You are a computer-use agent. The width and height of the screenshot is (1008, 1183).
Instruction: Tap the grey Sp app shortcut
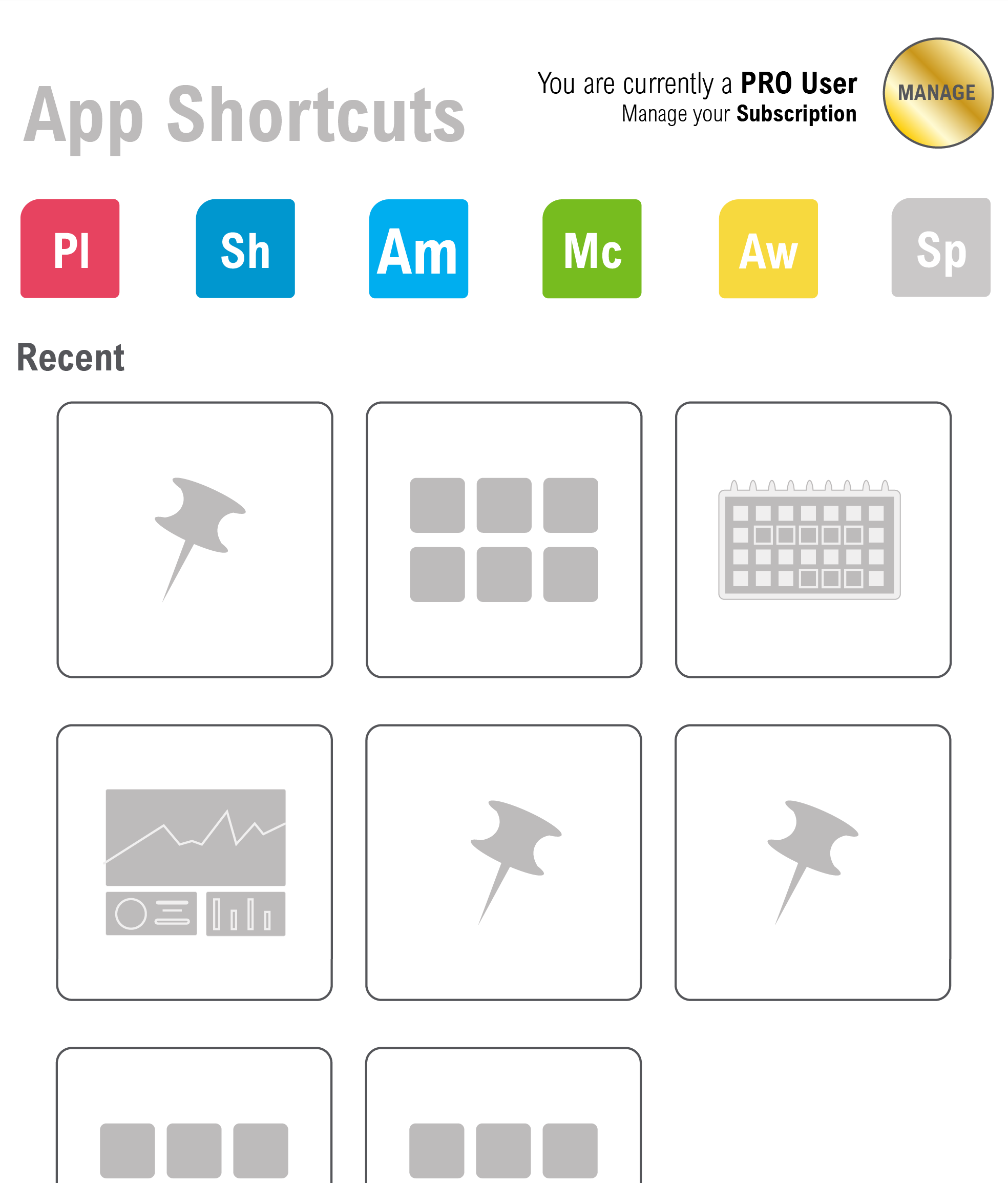coord(941,247)
